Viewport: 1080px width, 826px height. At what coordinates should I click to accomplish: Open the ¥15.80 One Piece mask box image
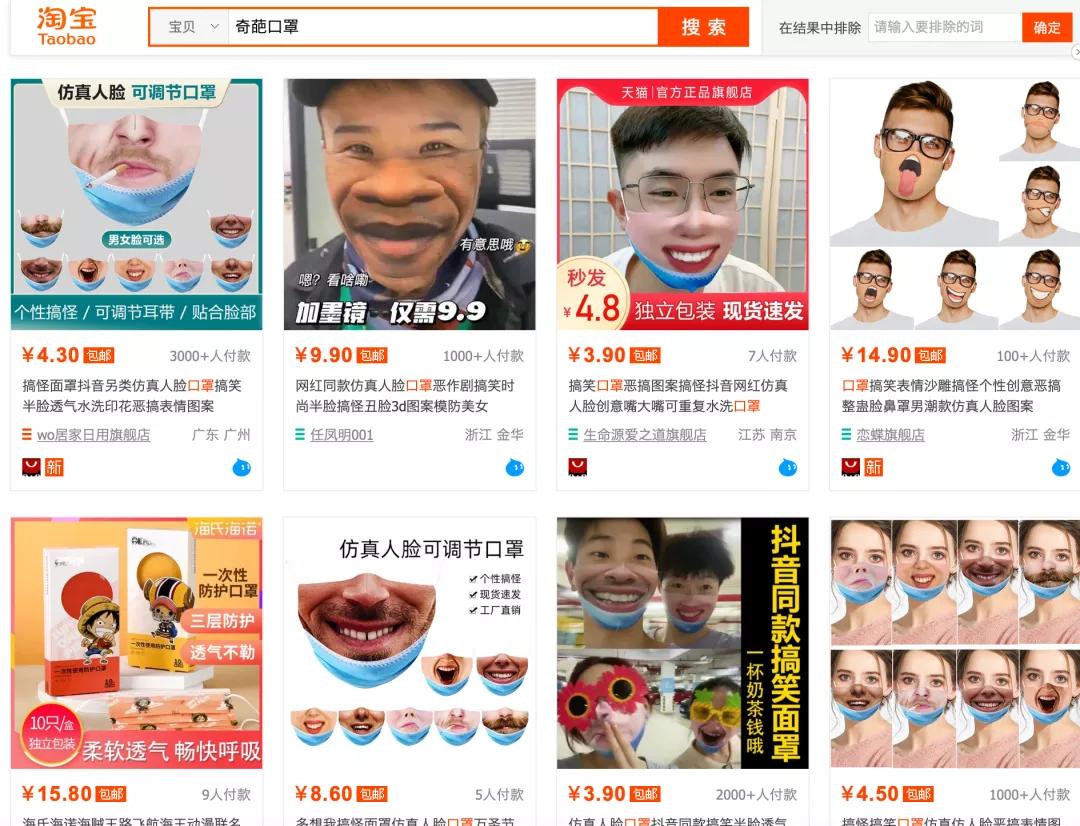tap(137, 642)
